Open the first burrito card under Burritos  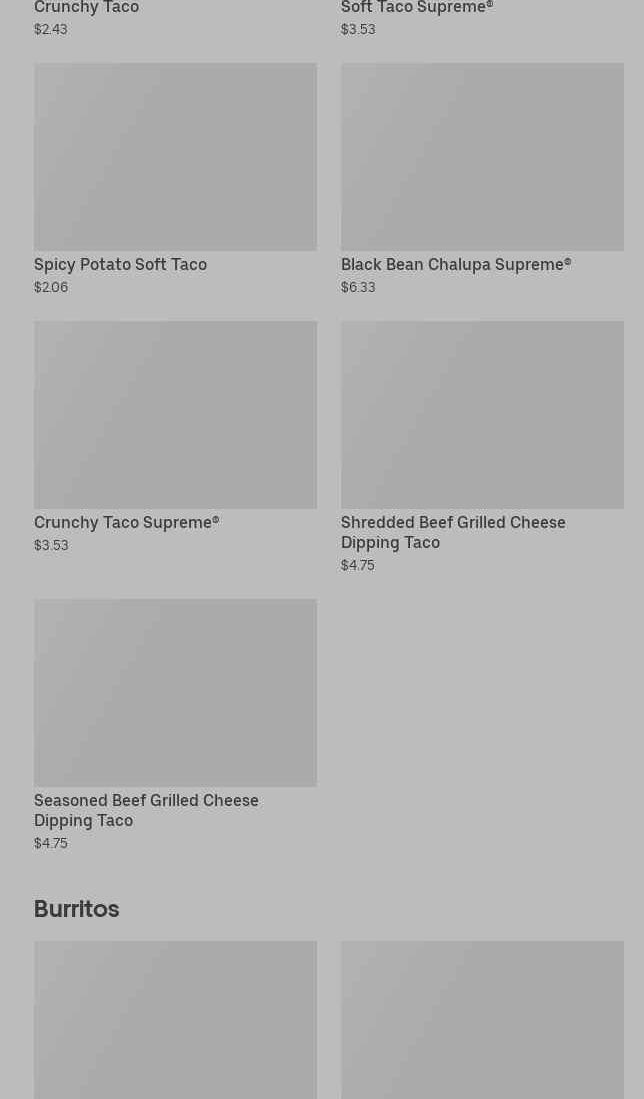(x=175, y=1019)
